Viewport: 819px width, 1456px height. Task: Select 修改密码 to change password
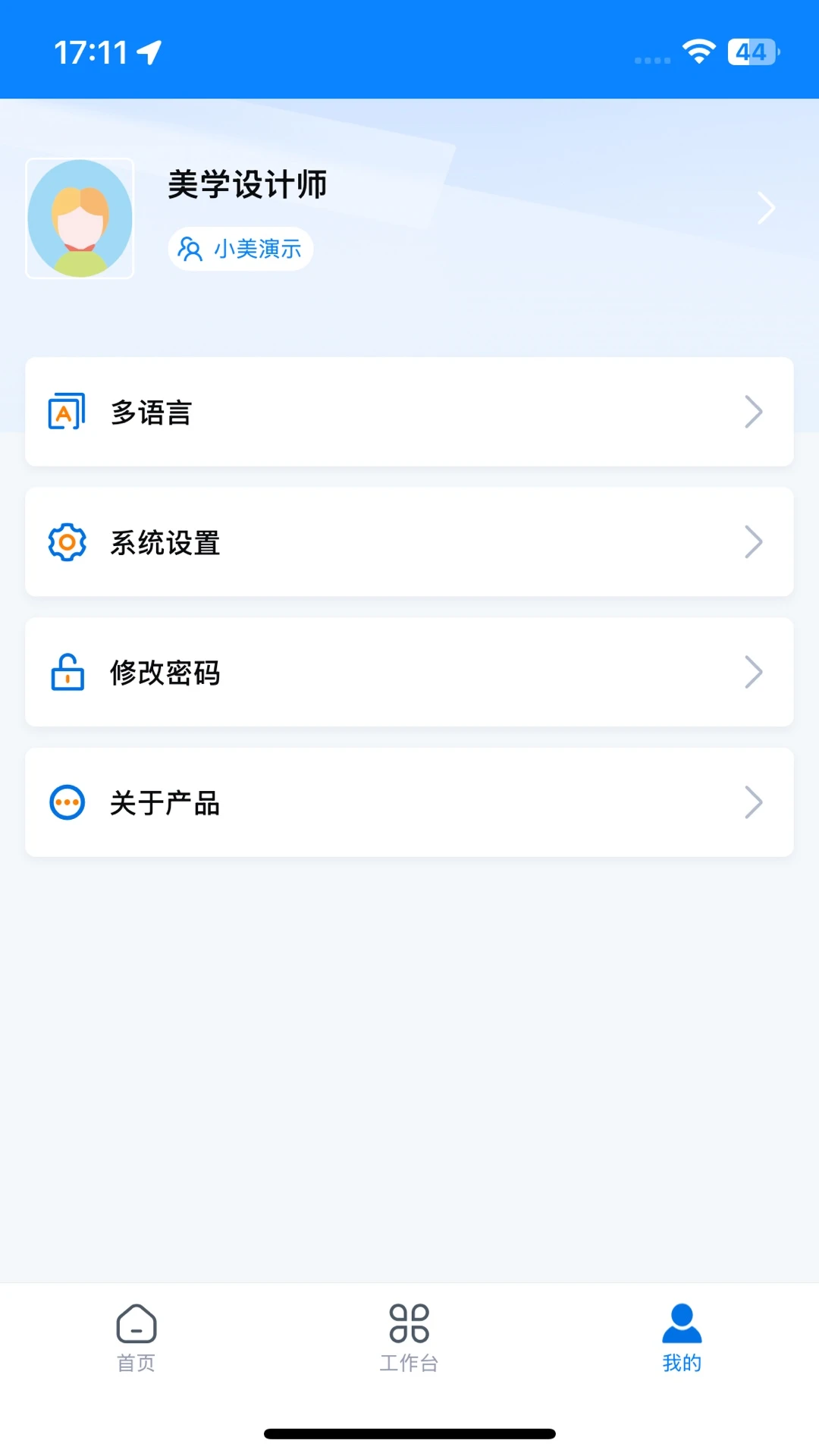409,673
